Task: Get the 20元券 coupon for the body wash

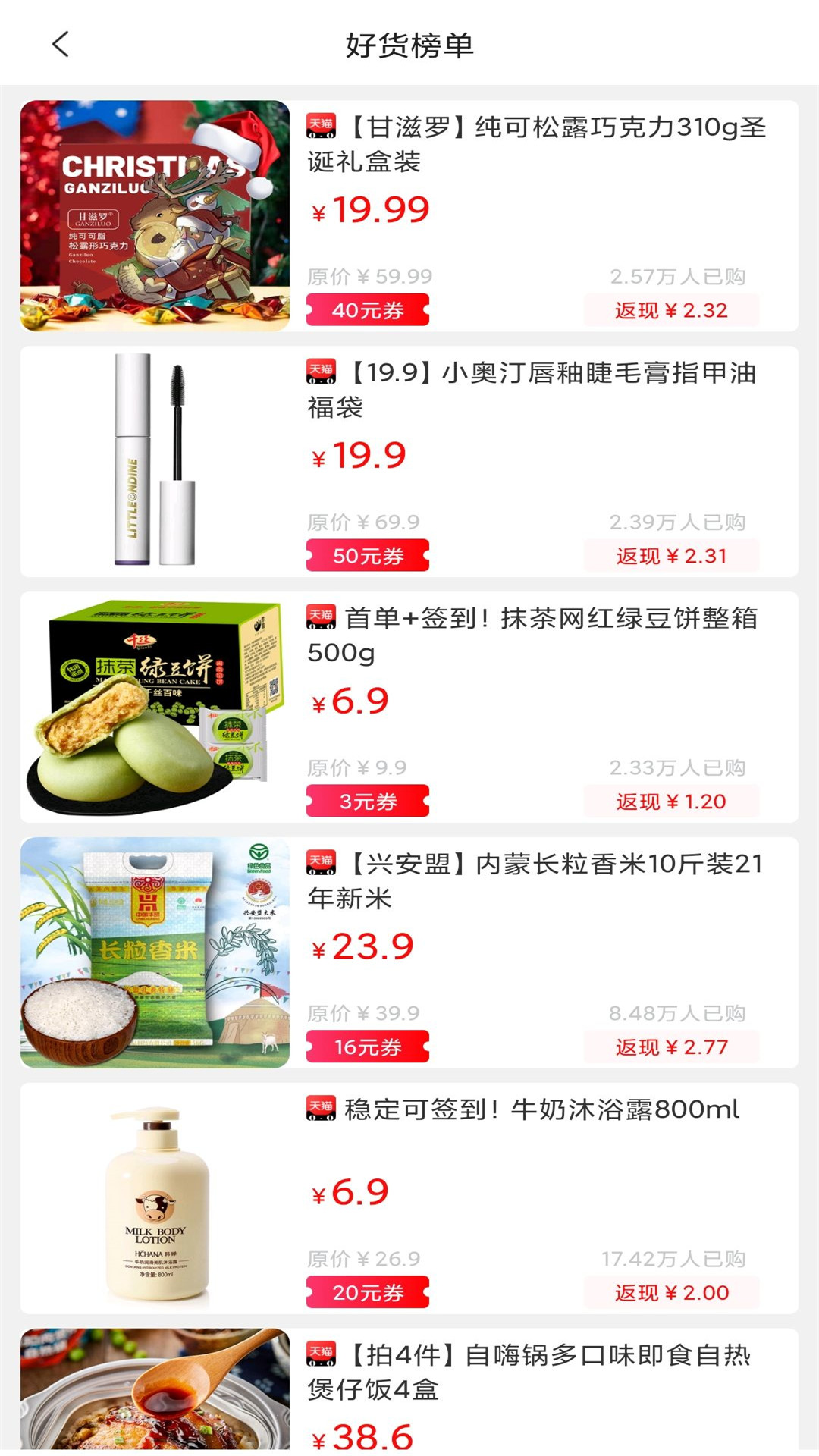Action: click(368, 1293)
